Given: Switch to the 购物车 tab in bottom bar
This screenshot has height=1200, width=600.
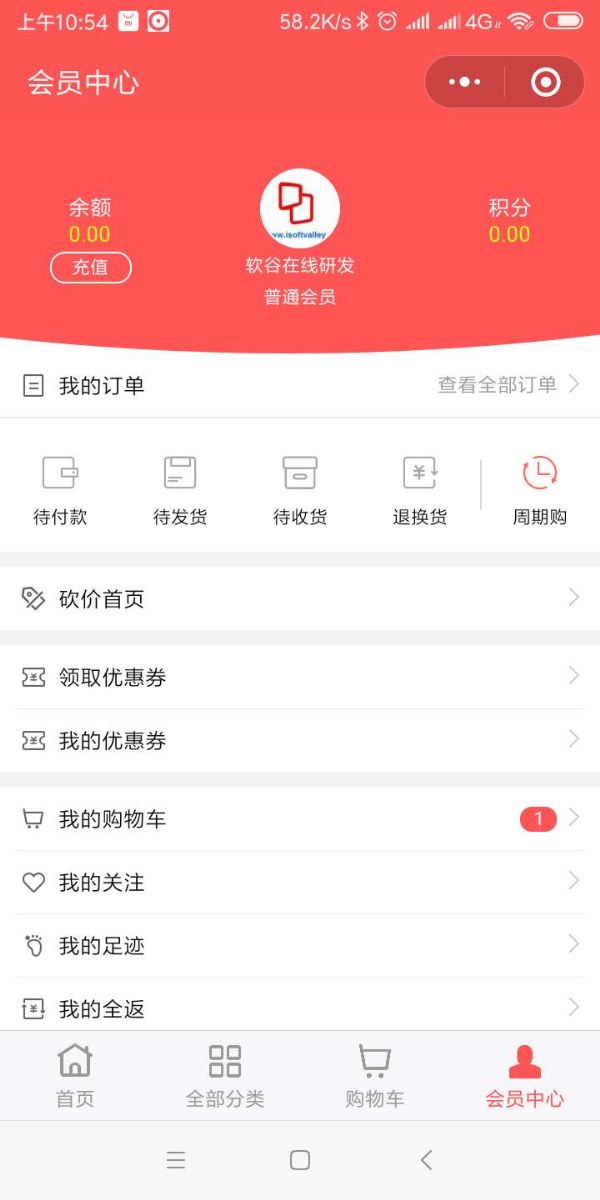Looking at the screenshot, I should click(375, 1076).
